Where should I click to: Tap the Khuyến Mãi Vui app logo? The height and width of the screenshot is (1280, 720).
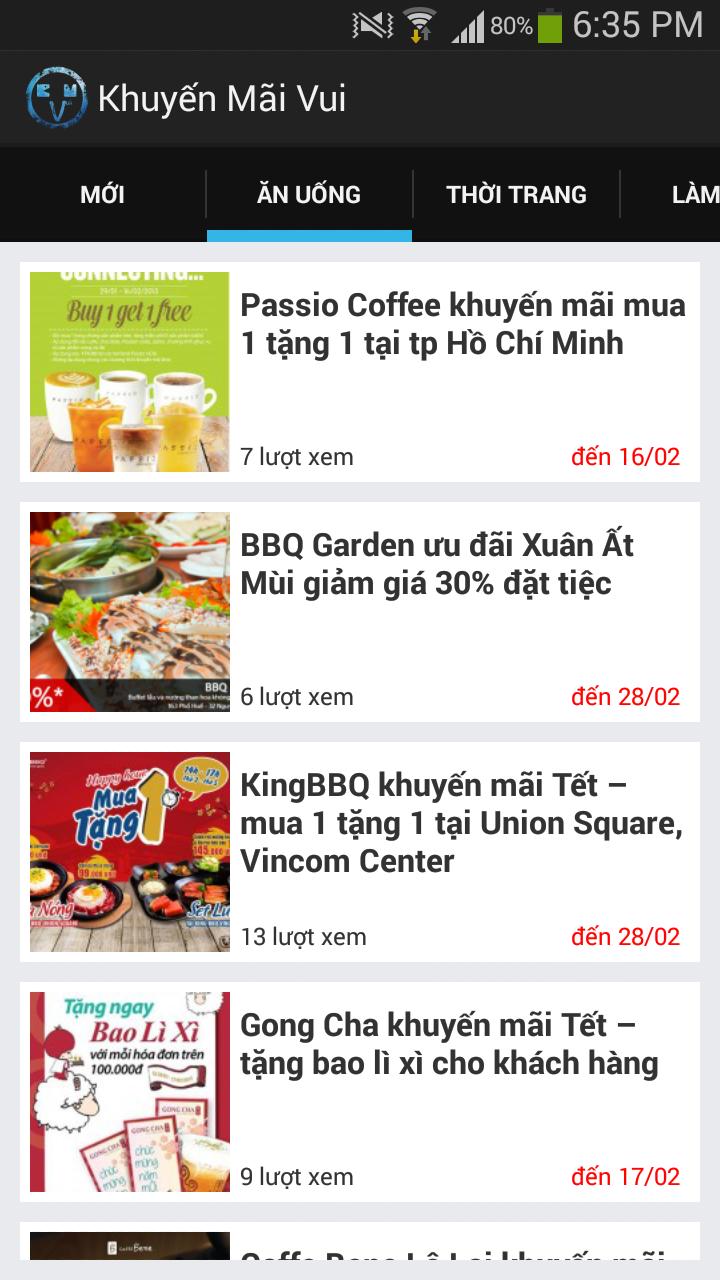pos(54,98)
